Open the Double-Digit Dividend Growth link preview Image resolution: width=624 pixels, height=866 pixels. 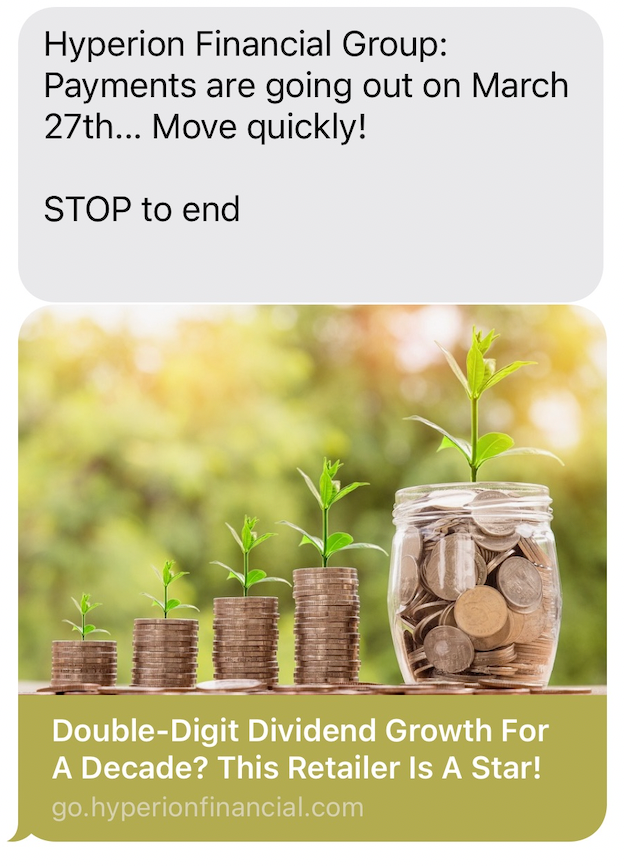click(311, 750)
